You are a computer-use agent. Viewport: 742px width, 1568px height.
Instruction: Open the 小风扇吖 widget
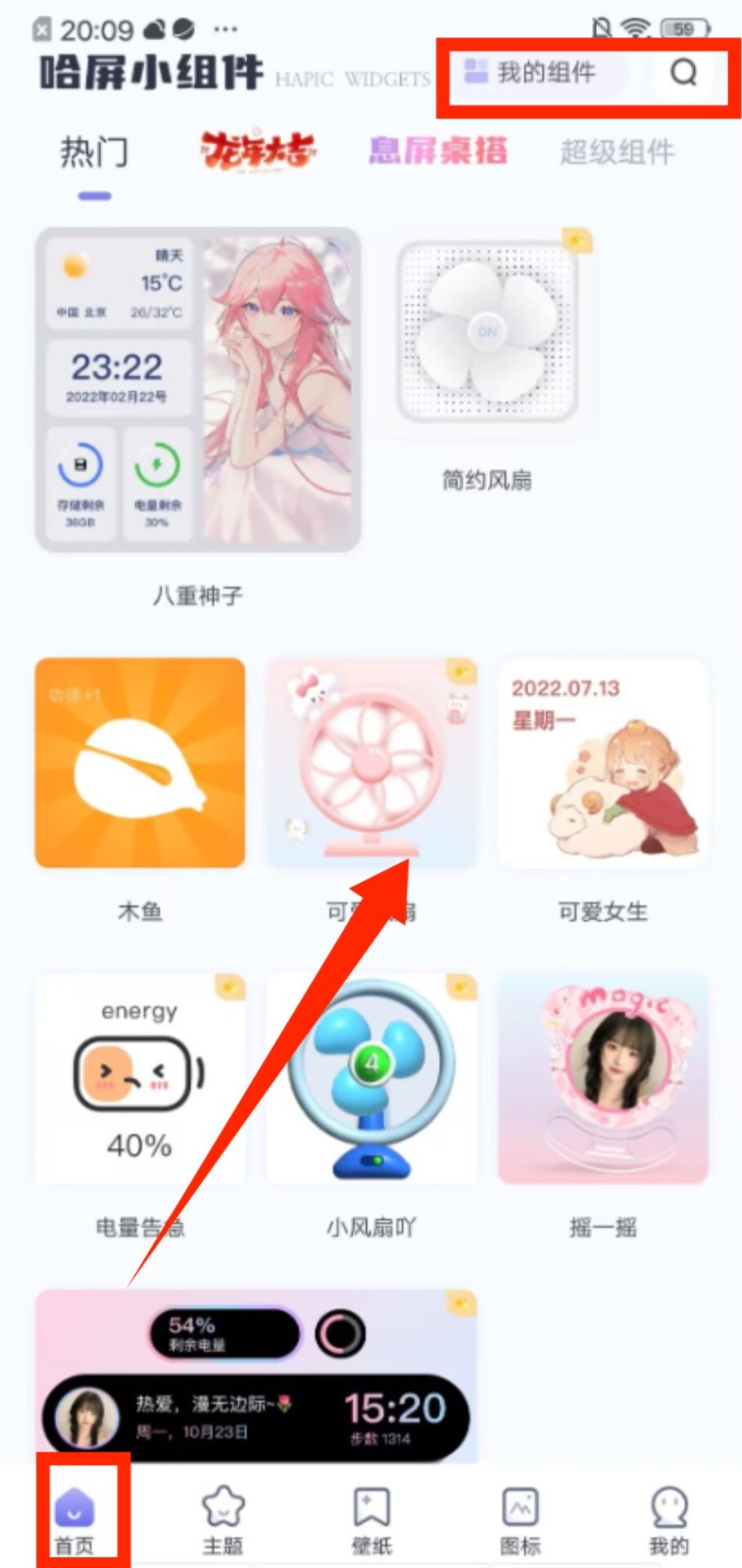(x=371, y=1078)
